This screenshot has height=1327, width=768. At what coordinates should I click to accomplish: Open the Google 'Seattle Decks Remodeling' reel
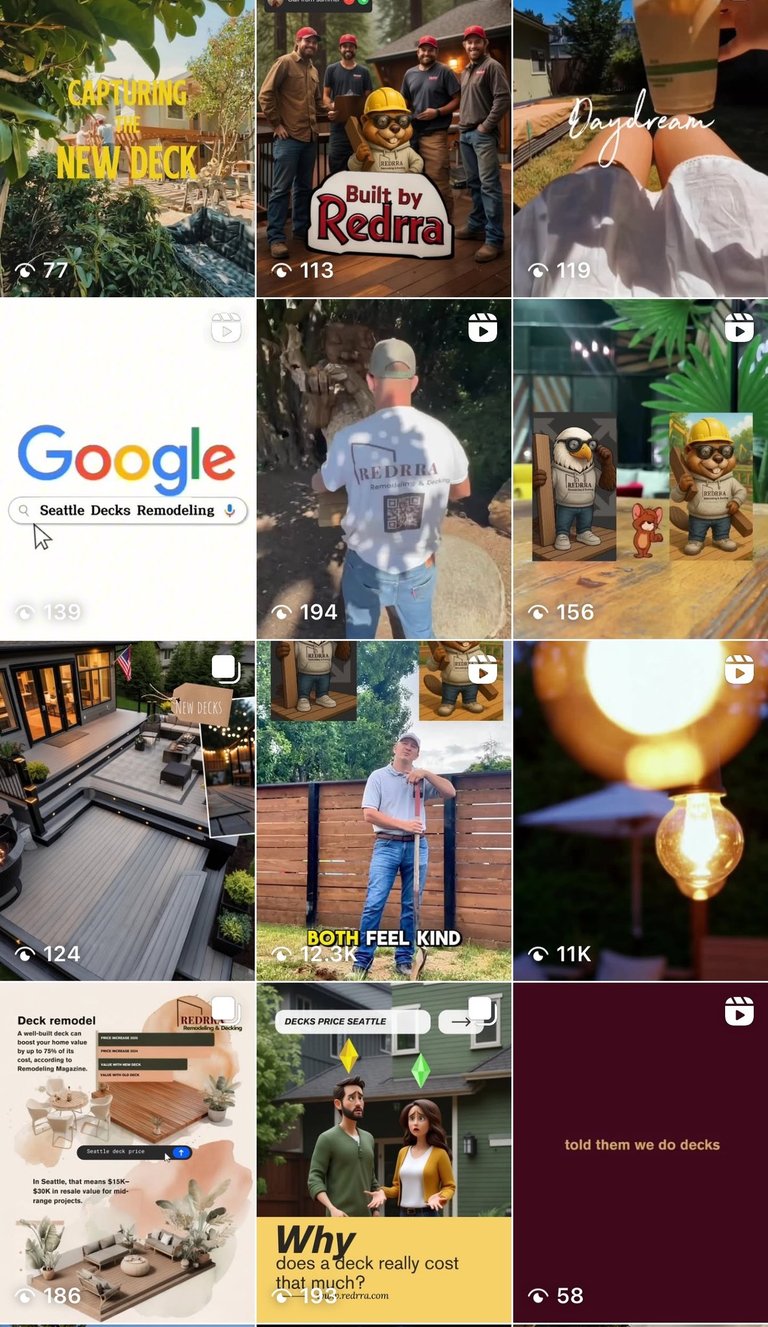click(x=127, y=468)
